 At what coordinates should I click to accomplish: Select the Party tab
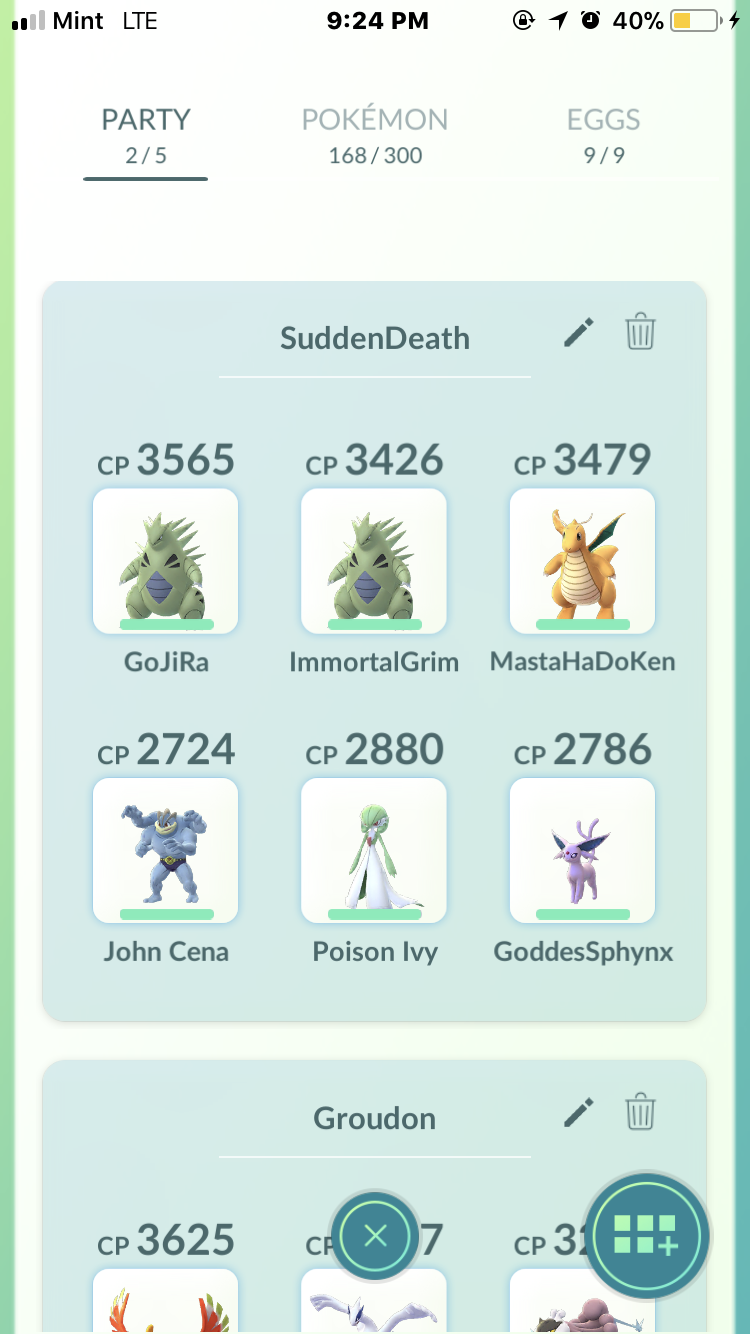[146, 136]
